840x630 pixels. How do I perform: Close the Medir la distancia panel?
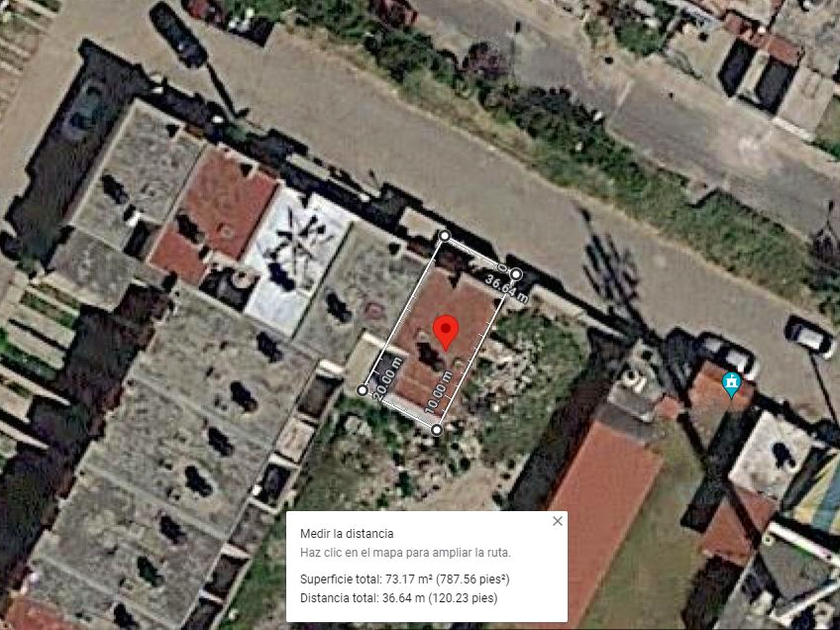click(x=557, y=521)
